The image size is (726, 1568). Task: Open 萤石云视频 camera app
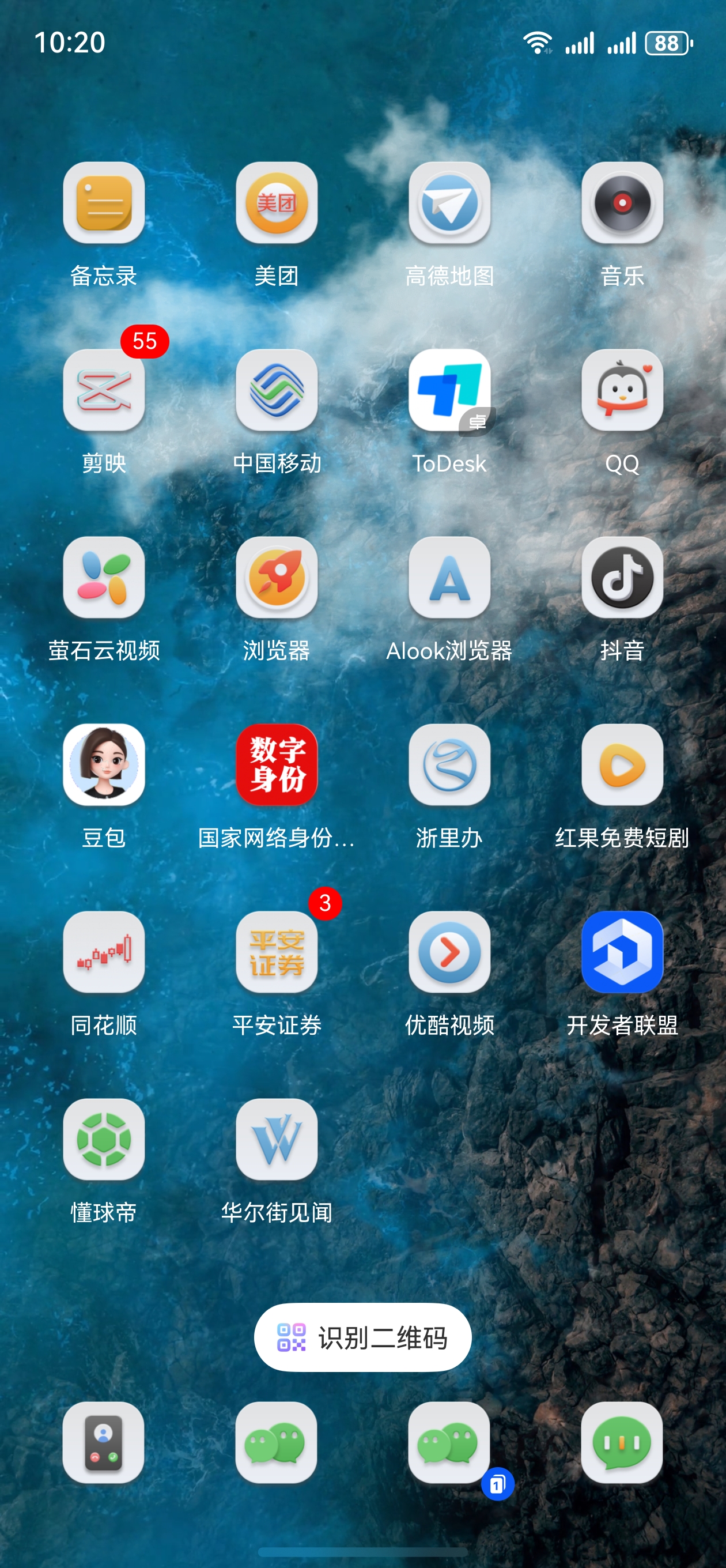click(104, 578)
